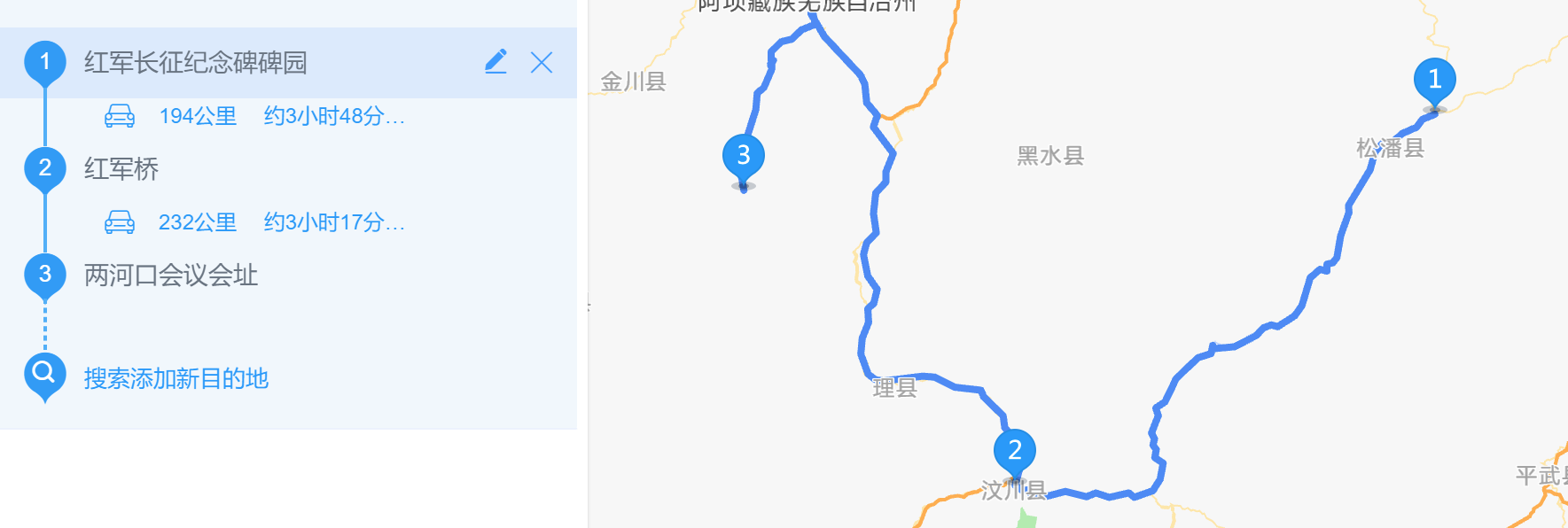Search to add a new destination
Viewport: 1568px width, 528px height.
[x=176, y=379]
